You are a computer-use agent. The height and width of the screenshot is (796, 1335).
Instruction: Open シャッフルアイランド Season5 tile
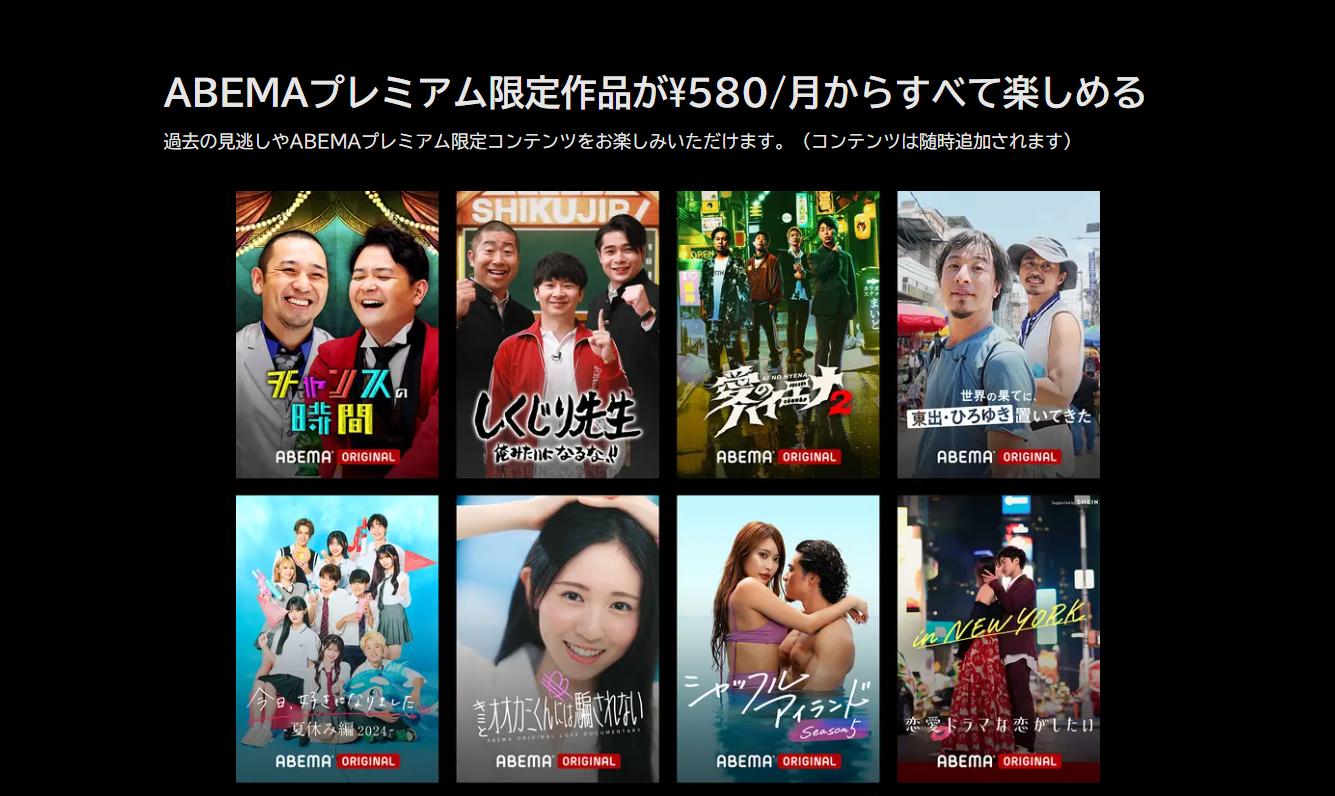point(778,638)
